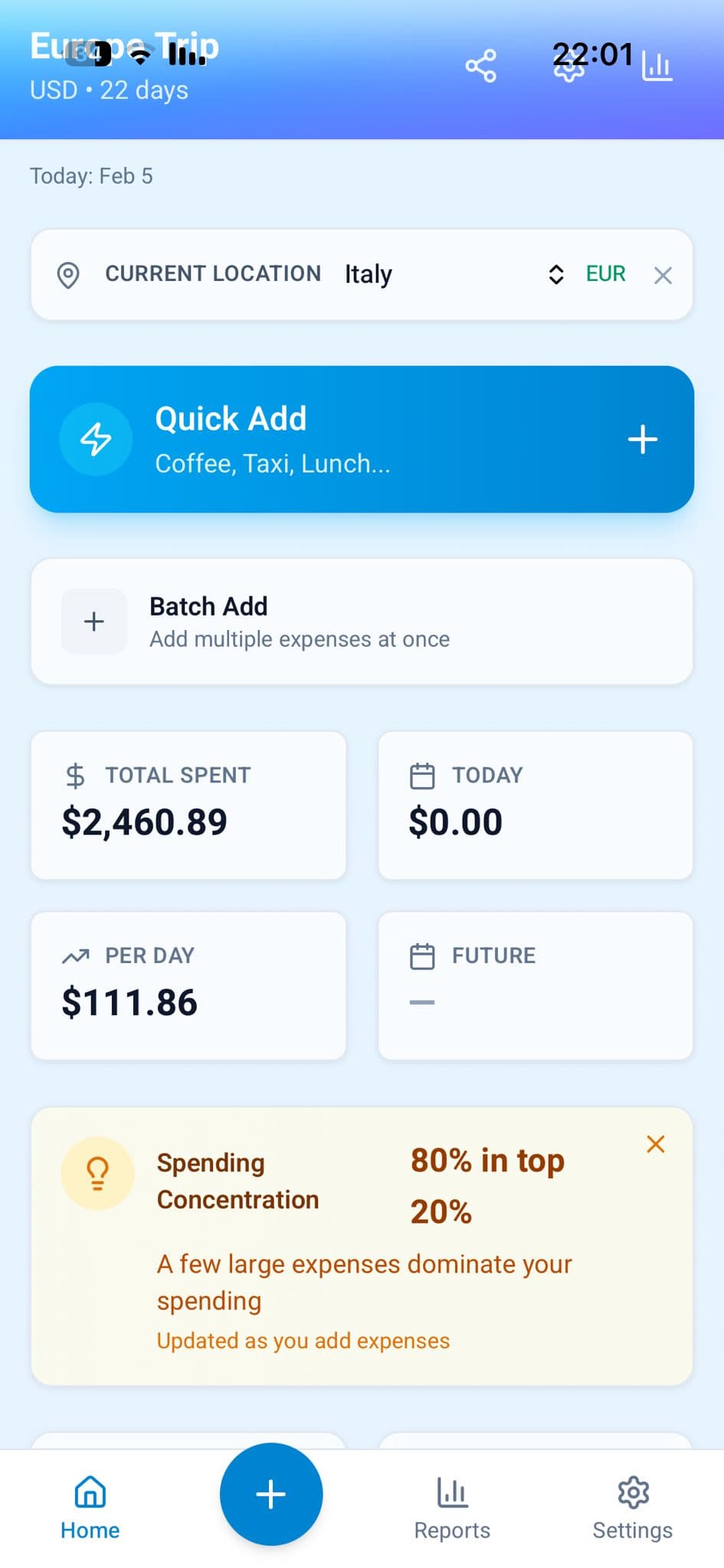Viewport: 724px width, 1568px height.
Task: Click the lightbulb spending insight icon
Action: pyautogui.click(x=97, y=1173)
